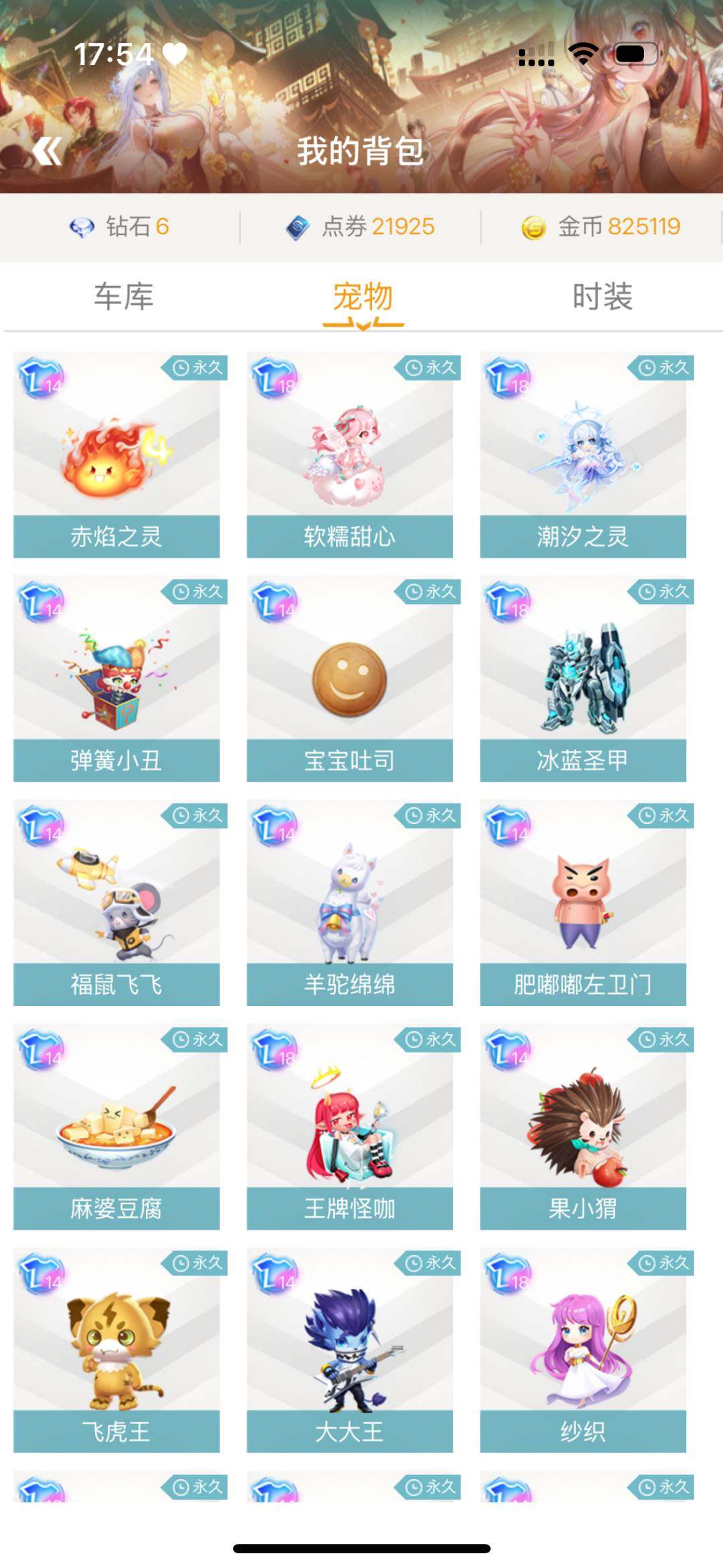
Task: Switch to the 车库 tab
Action: pos(123,299)
